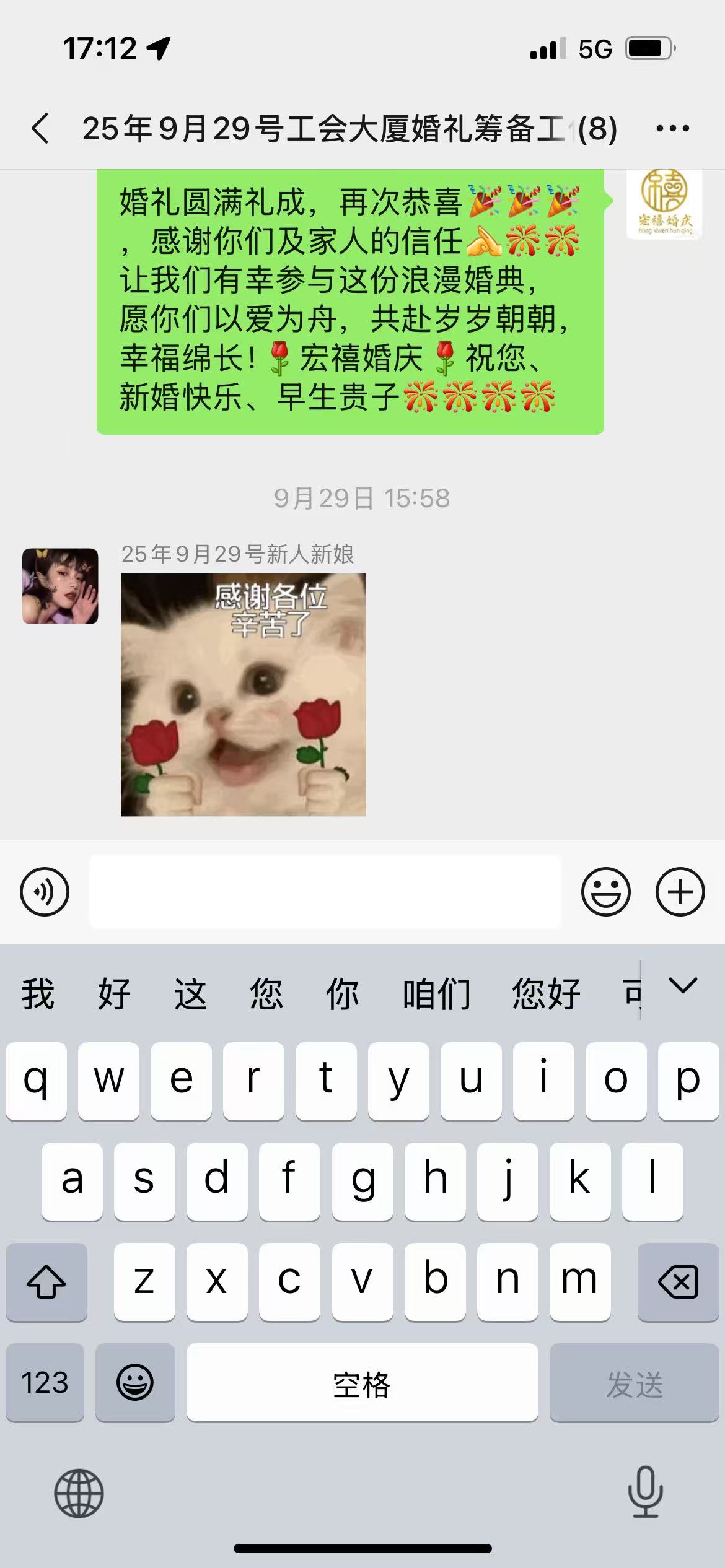Open the cat thank-you sticker

point(243,694)
